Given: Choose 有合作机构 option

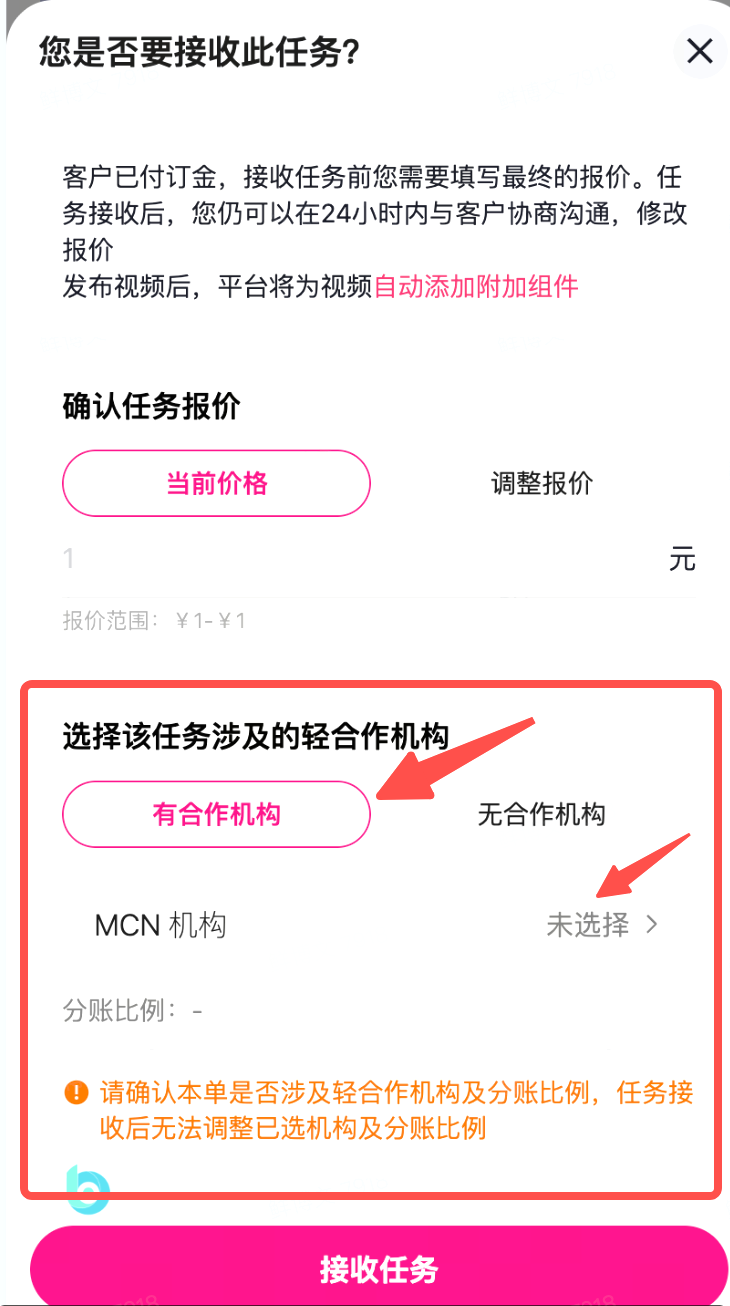Looking at the screenshot, I should (x=216, y=814).
